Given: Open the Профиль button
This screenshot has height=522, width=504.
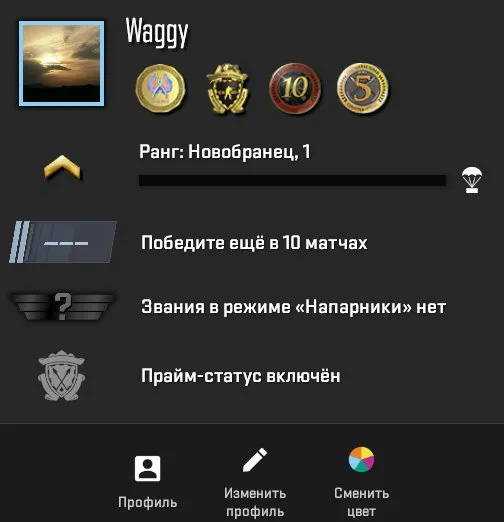Looking at the screenshot, I should click(x=147, y=481).
